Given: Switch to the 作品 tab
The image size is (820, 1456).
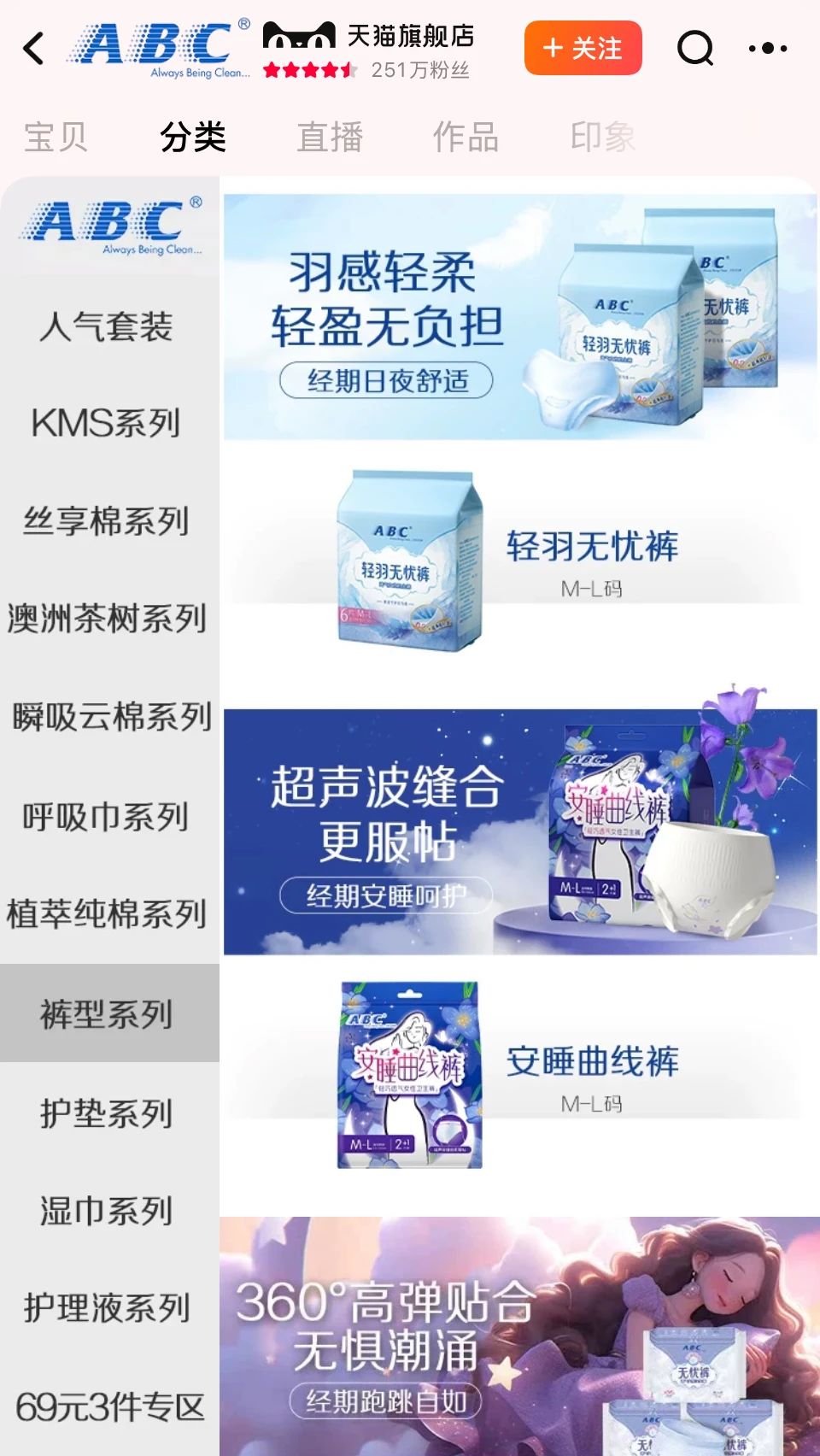Looking at the screenshot, I should click(466, 138).
